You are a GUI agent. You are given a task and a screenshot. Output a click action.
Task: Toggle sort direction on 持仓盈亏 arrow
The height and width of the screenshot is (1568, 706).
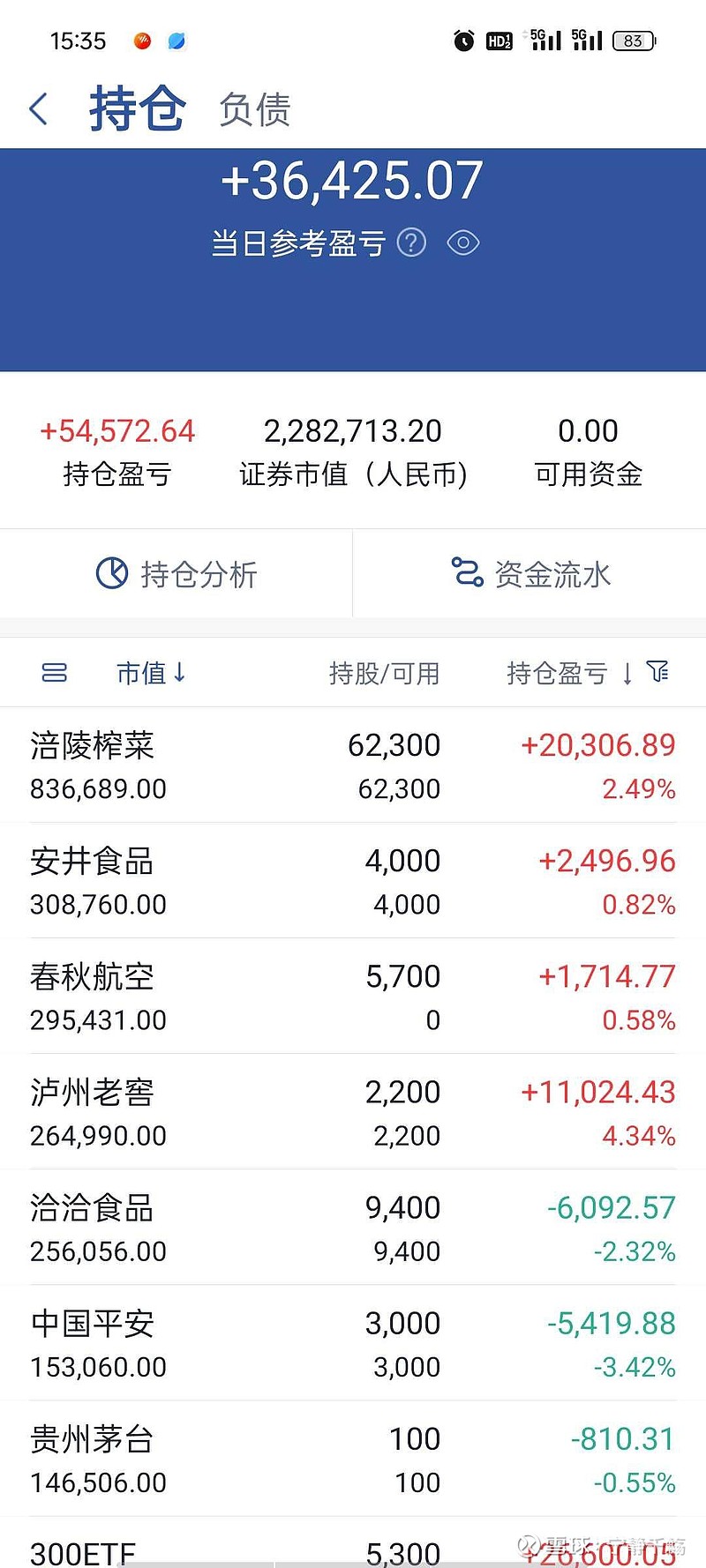click(627, 673)
